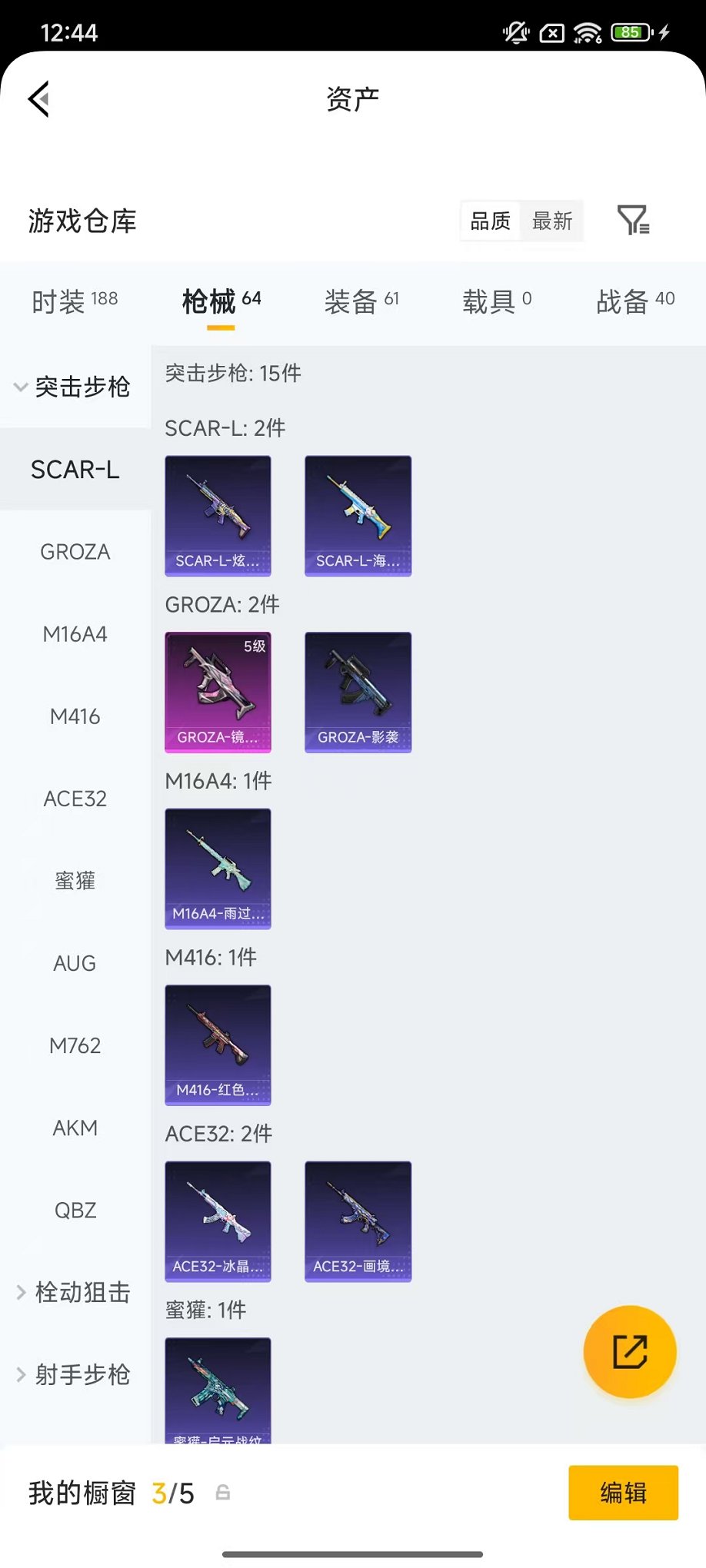Sort the warehouse by 最新
The height and width of the screenshot is (1568, 706).
pos(552,221)
